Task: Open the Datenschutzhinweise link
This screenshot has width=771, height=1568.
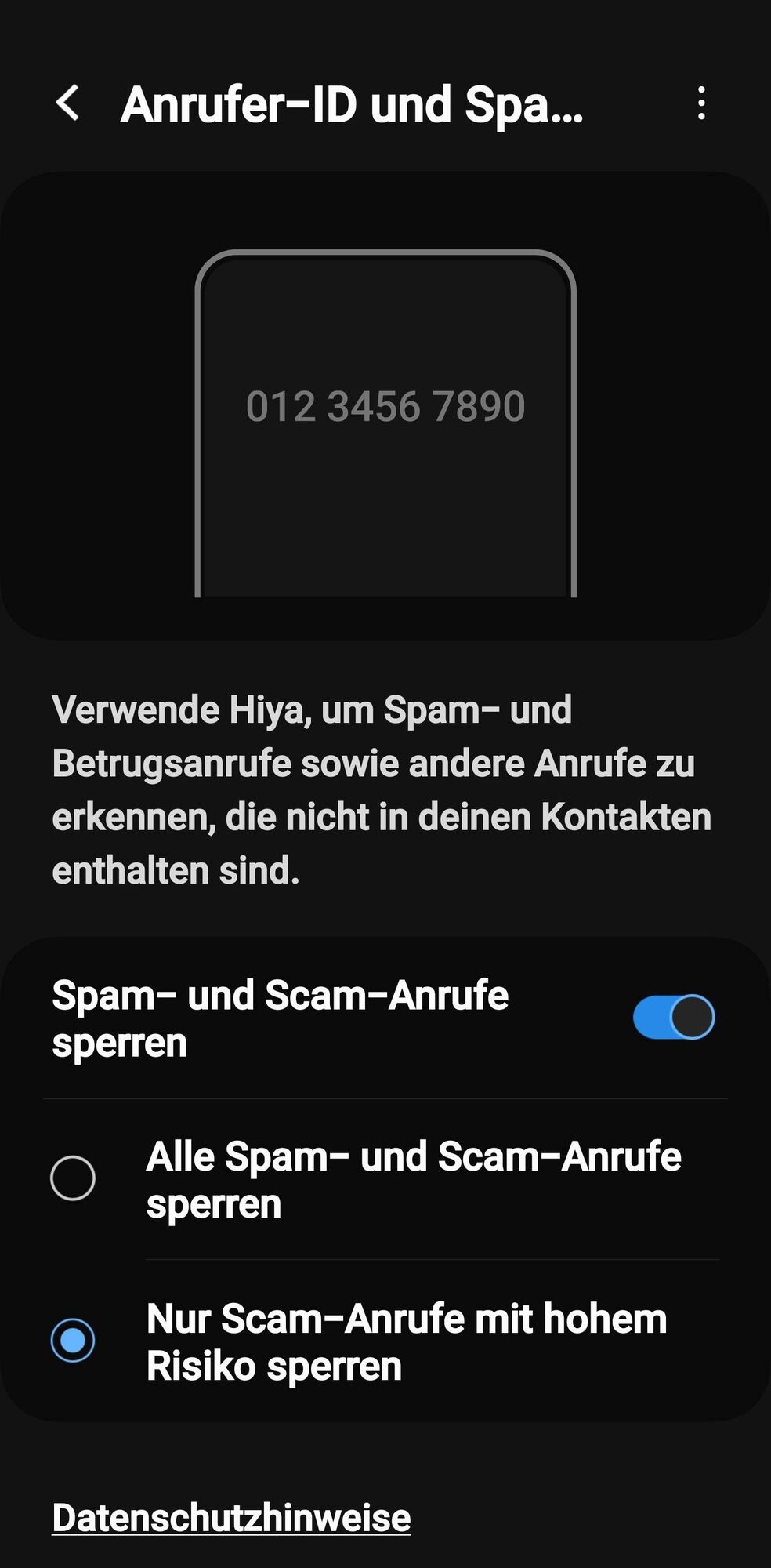Action: pyautogui.click(x=231, y=1518)
